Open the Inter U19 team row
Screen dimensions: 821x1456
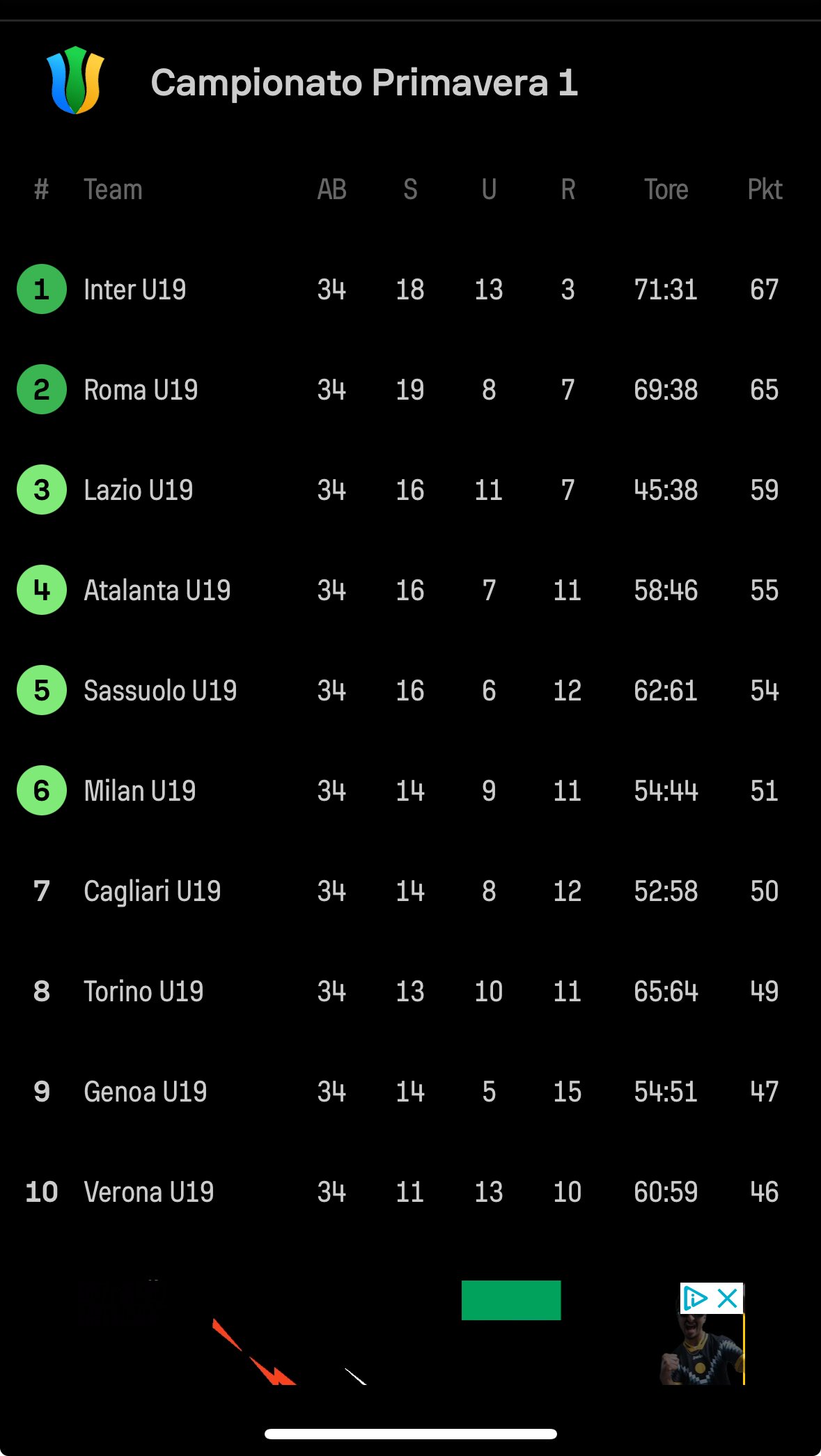410,289
